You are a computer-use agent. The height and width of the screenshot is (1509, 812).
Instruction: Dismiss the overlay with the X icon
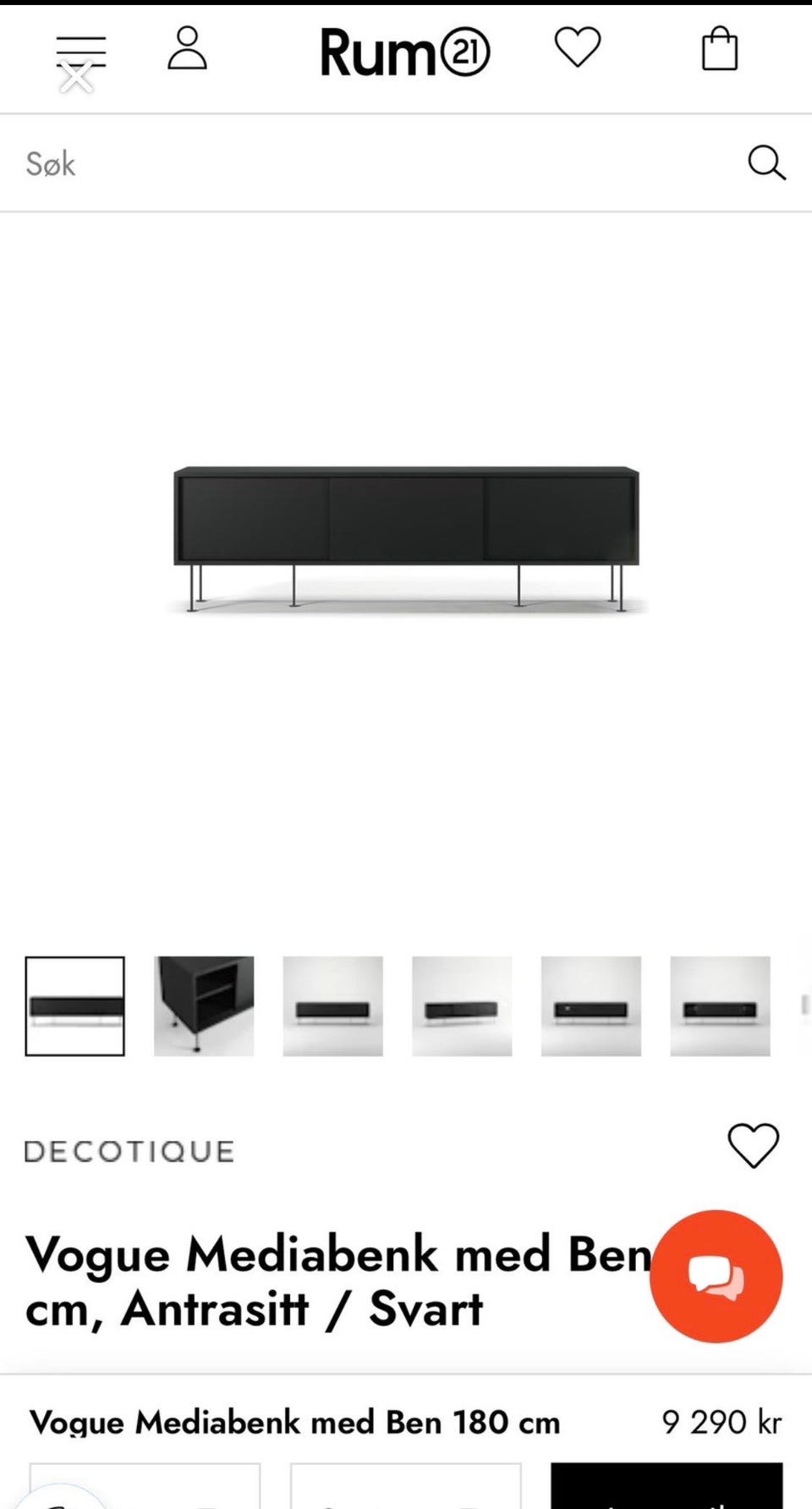pos(77,76)
